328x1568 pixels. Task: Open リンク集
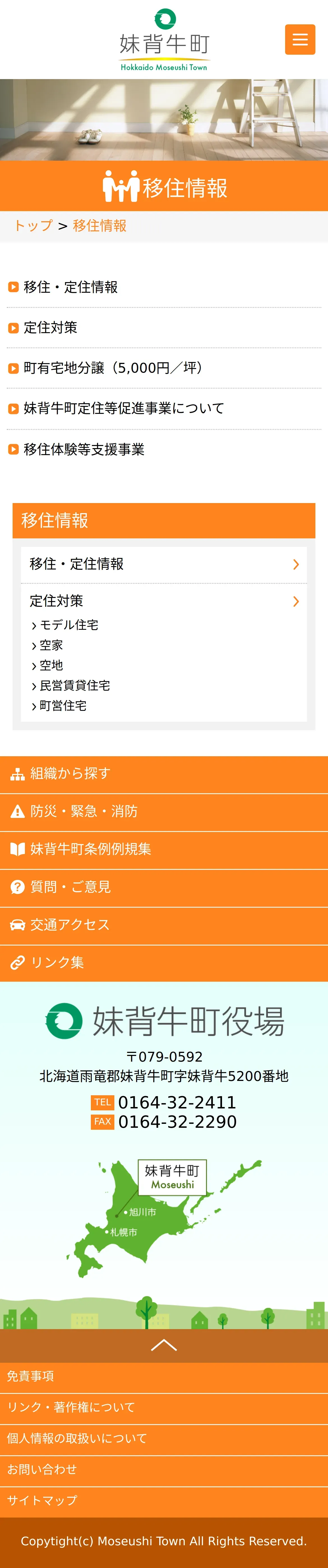pyautogui.click(x=164, y=963)
